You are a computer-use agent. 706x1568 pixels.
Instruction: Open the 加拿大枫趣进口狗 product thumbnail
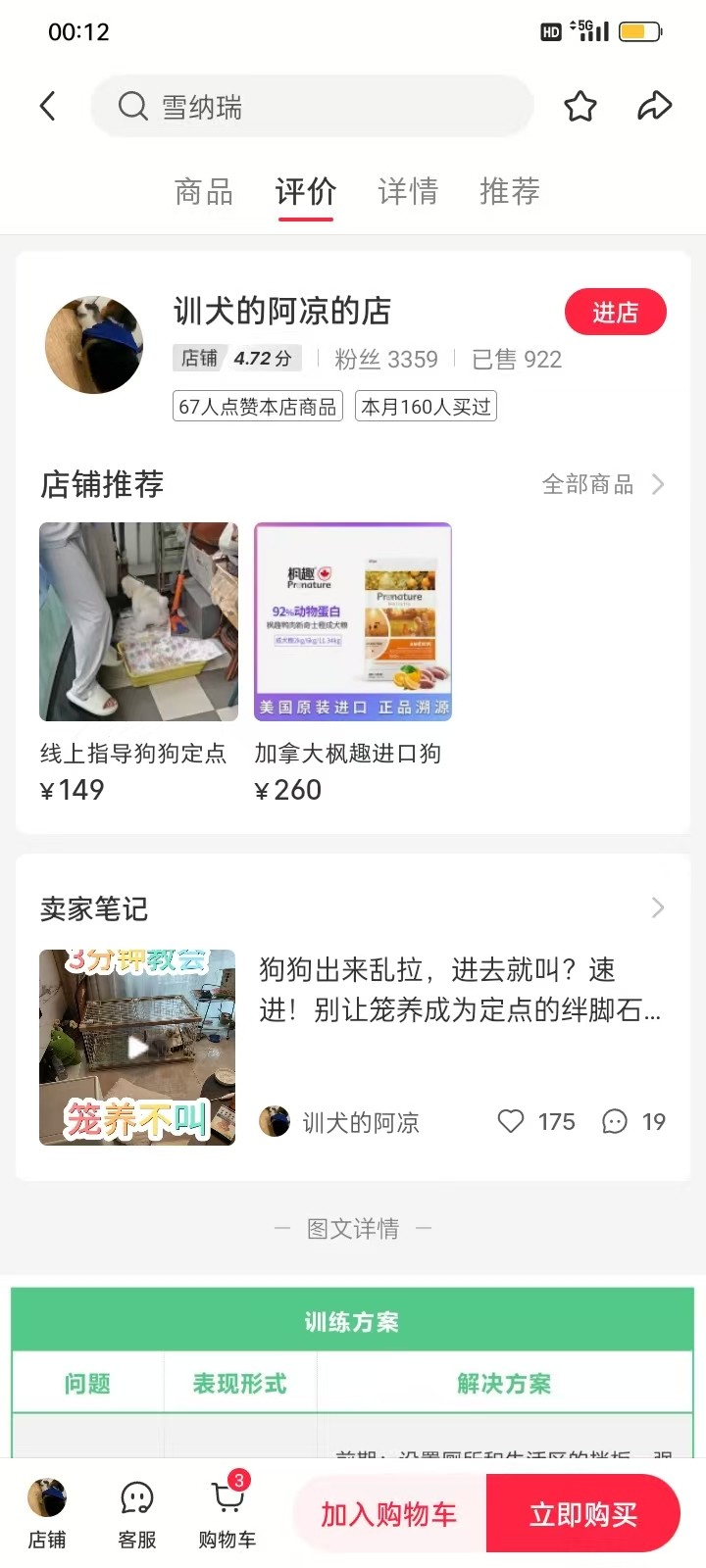(x=352, y=621)
